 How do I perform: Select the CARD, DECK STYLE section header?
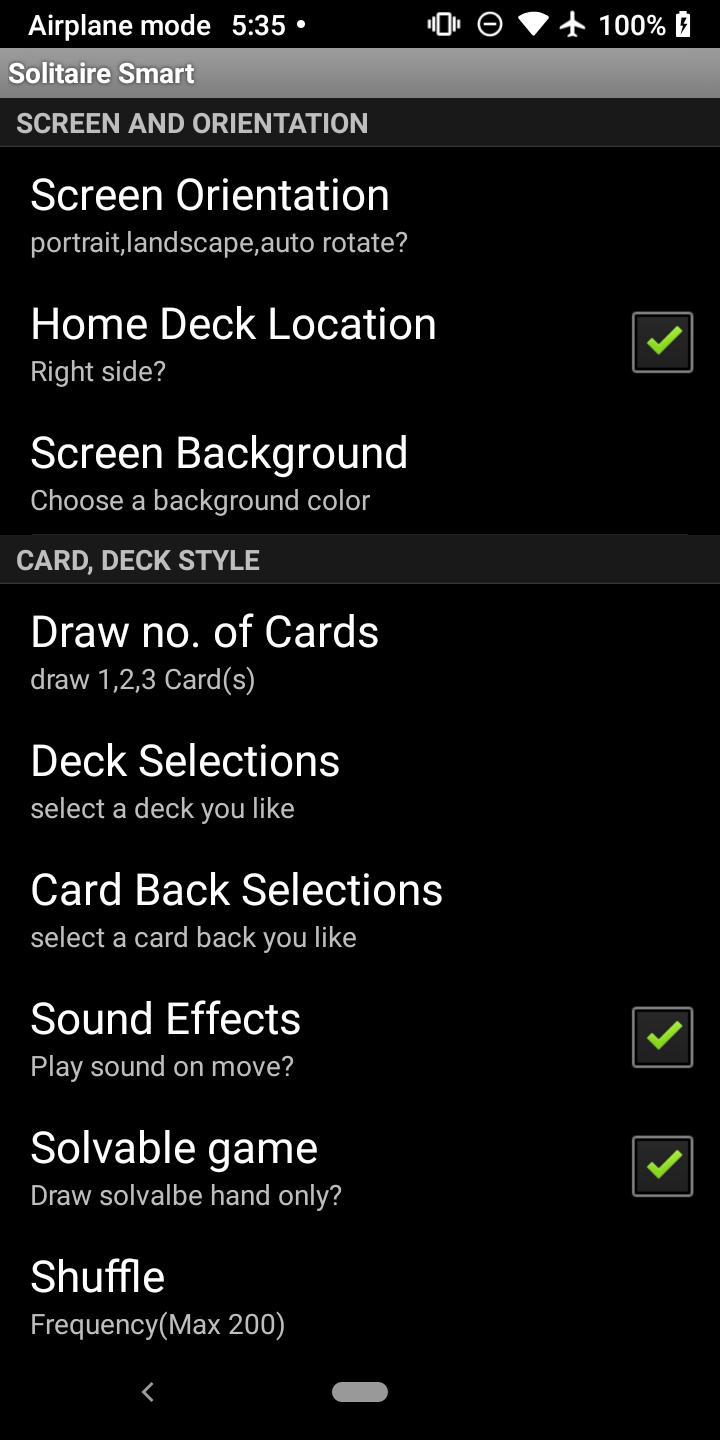pyautogui.click(x=138, y=559)
